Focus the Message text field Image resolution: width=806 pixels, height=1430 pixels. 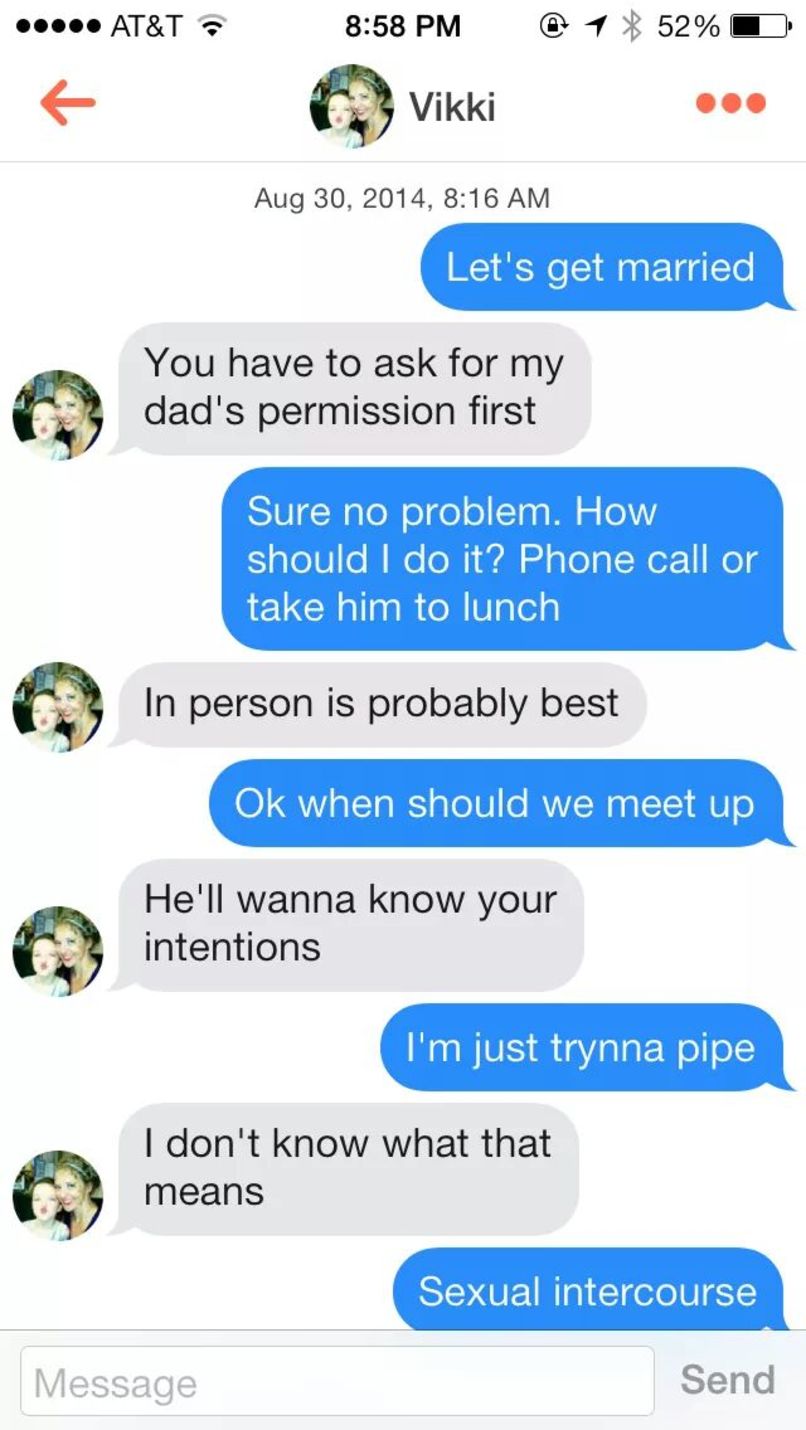337,1381
